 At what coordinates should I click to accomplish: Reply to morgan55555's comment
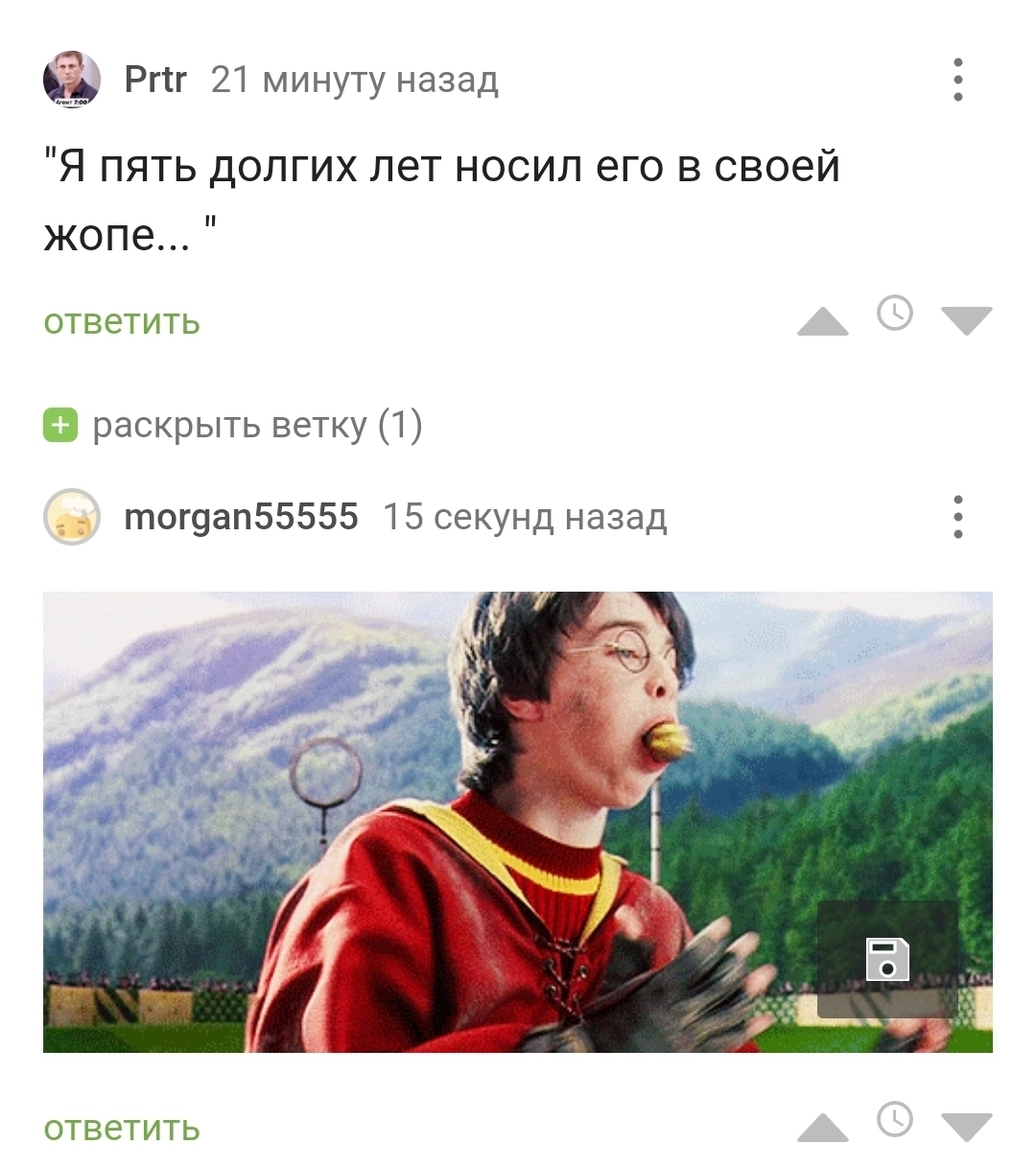point(122,1128)
